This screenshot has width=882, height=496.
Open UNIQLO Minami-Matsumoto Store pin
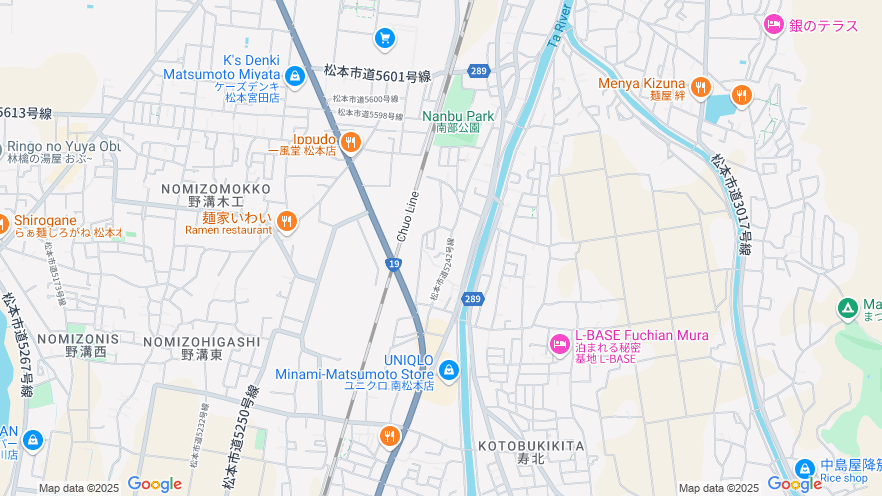click(448, 371)
